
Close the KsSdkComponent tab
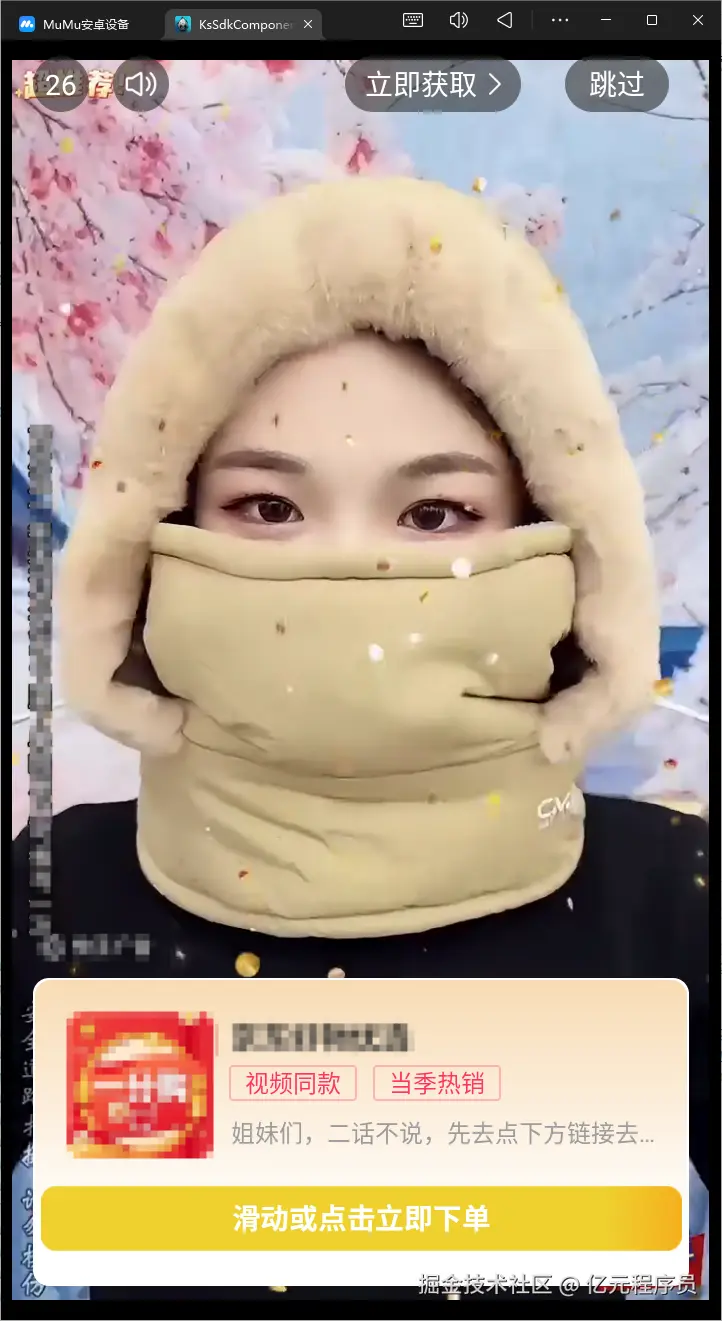308,24
